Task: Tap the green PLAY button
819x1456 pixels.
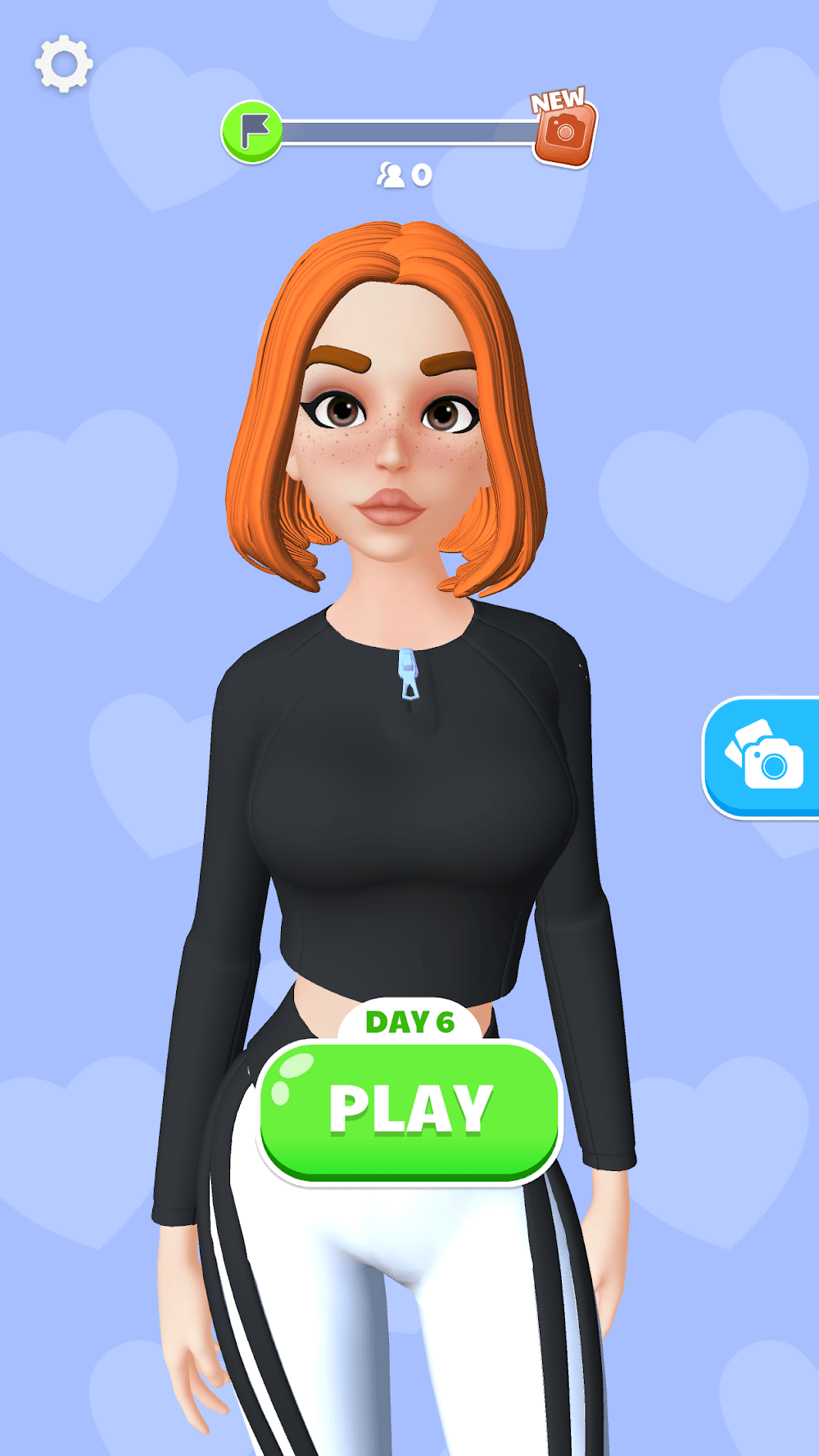Action: (409, 1110)
